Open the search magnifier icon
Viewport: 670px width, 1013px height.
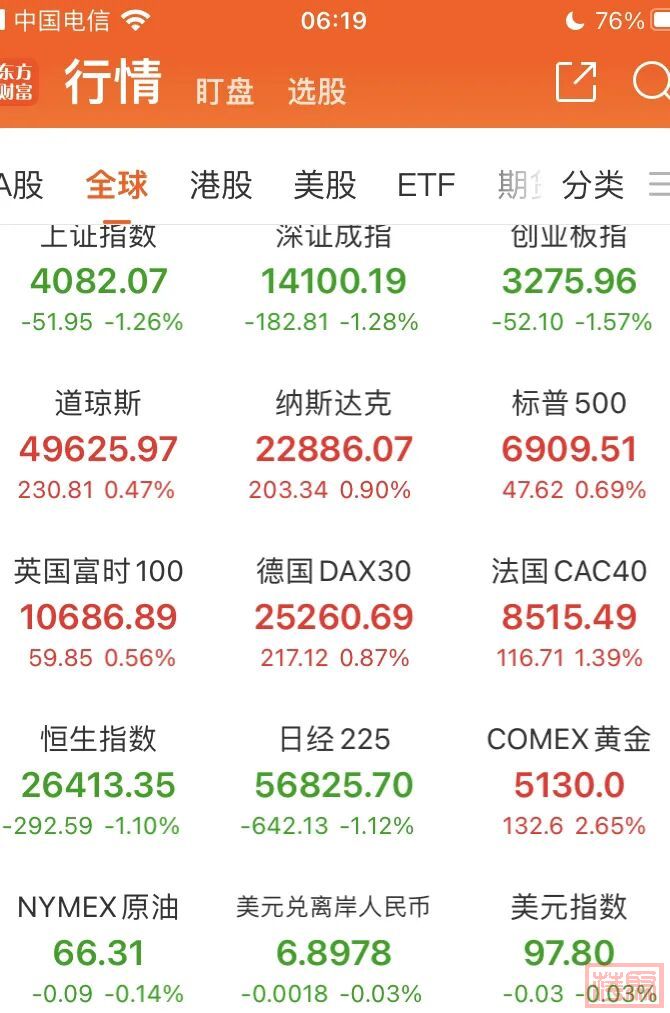(651, 83)
